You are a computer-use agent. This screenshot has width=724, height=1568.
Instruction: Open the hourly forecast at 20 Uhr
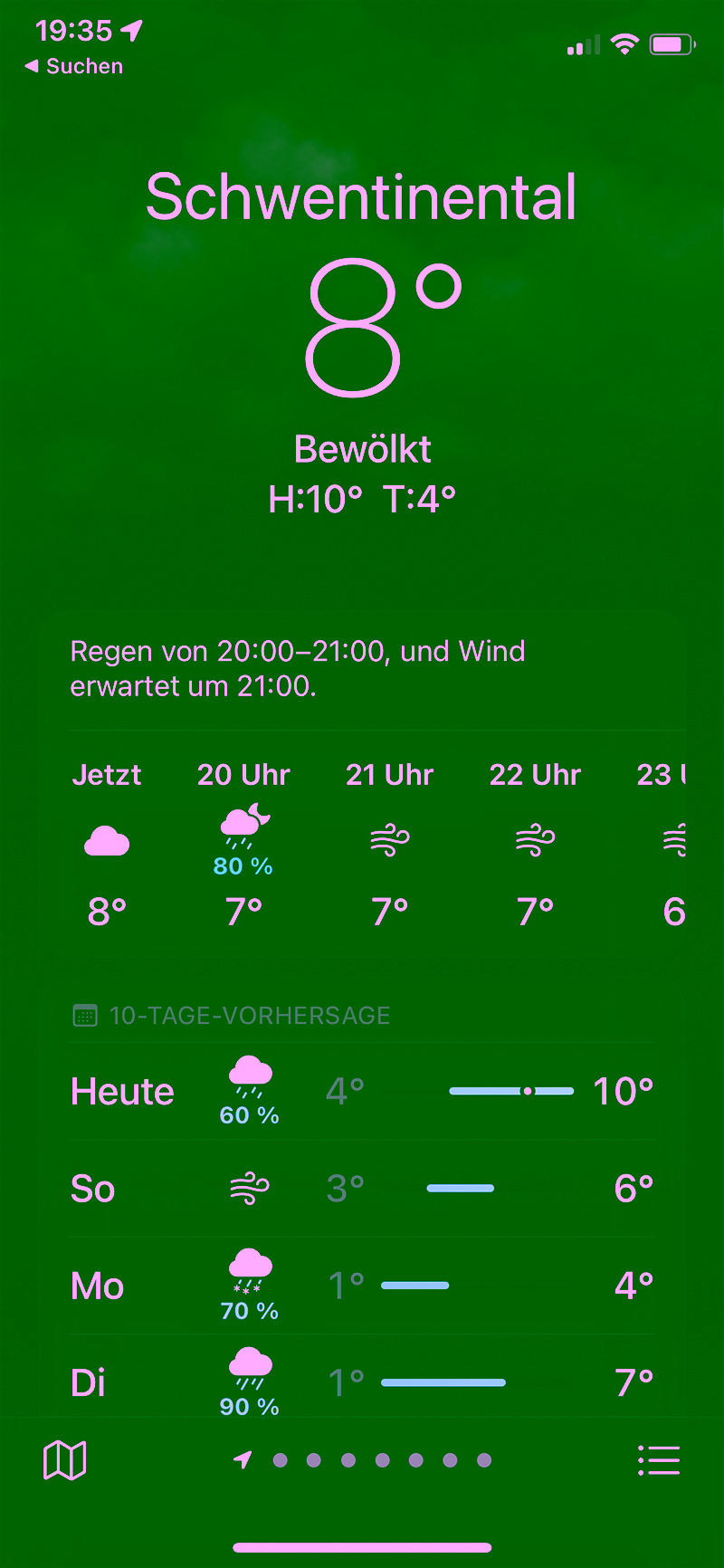243,842
